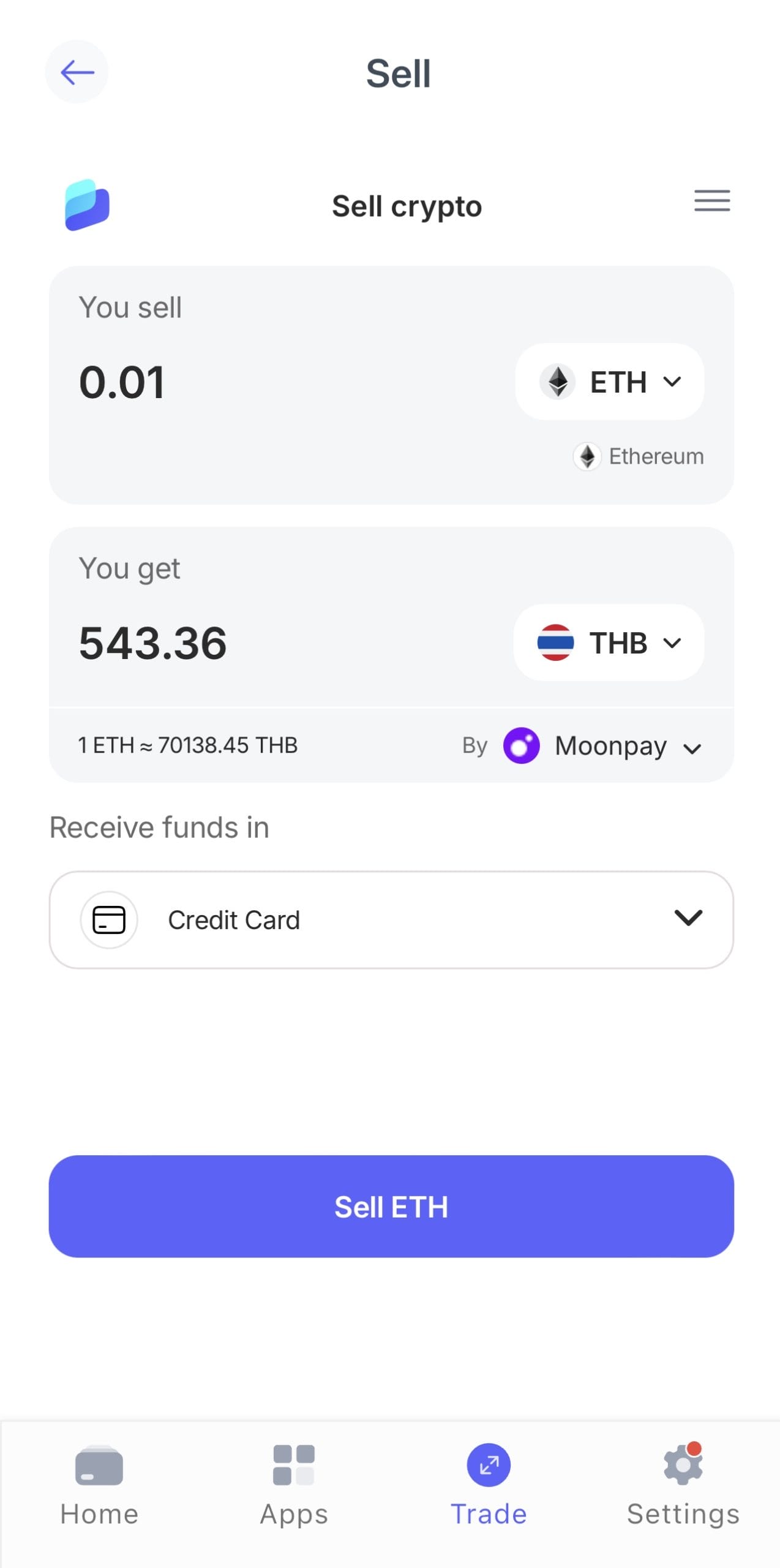Click the Settings gear with notification dot
The height and width of the screenshot is (1568, 780).
681,1466
